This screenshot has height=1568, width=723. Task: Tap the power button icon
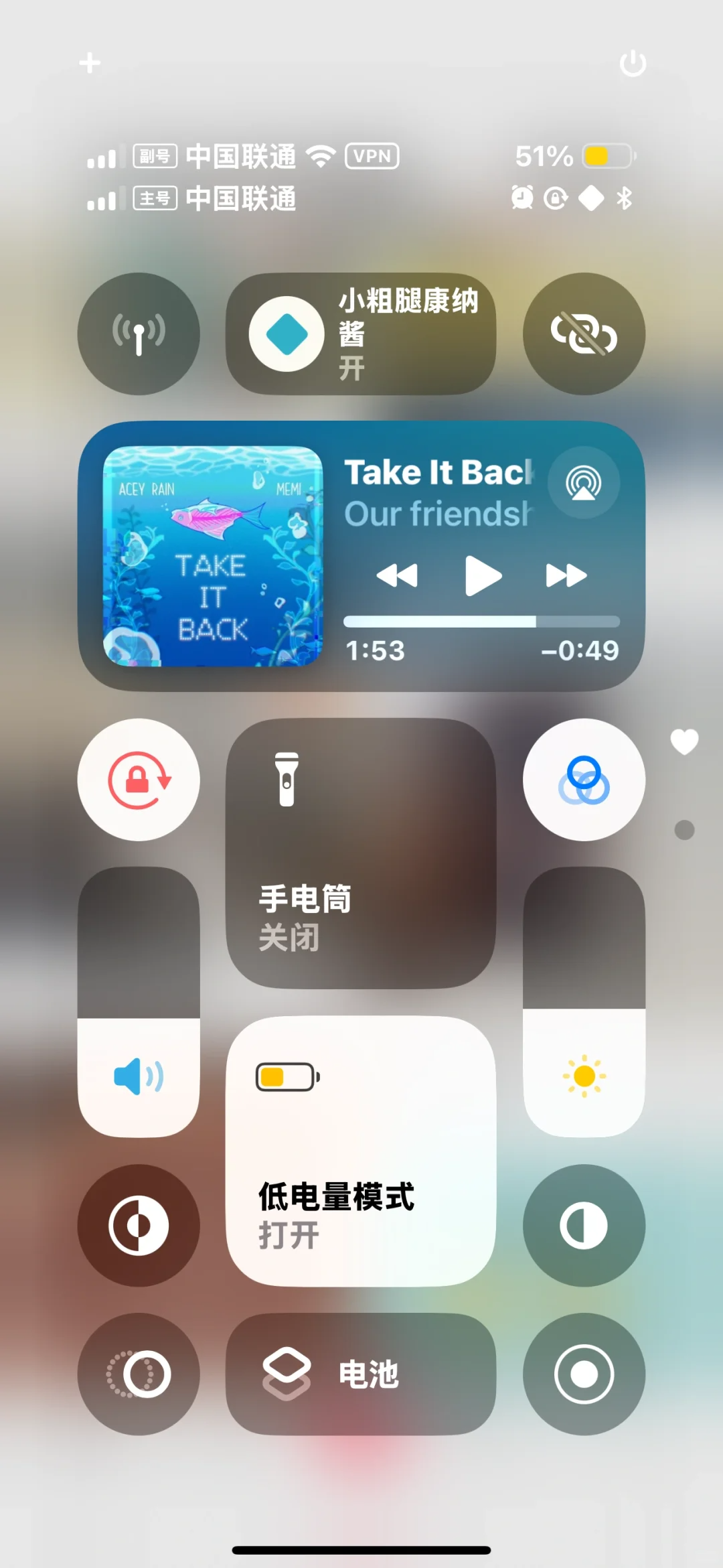tap(633, 64)
